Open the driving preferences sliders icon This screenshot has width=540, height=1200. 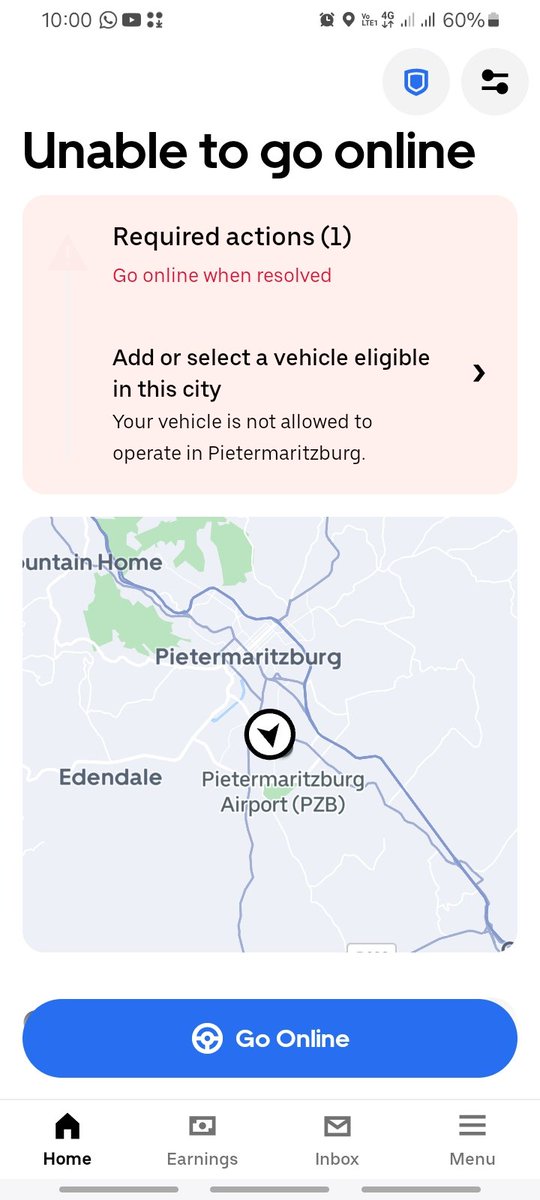click(x=495, y=82)
